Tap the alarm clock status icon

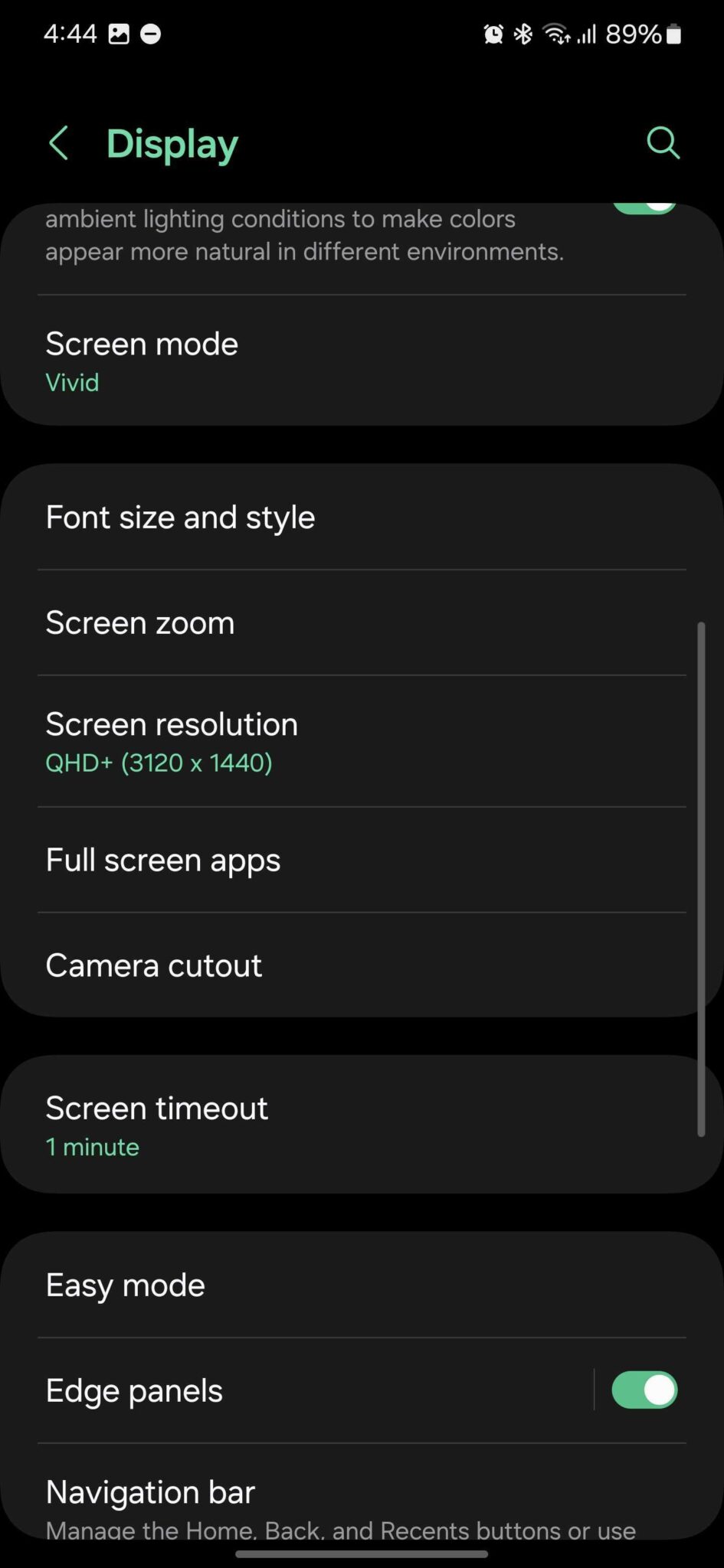click(493, 34)
